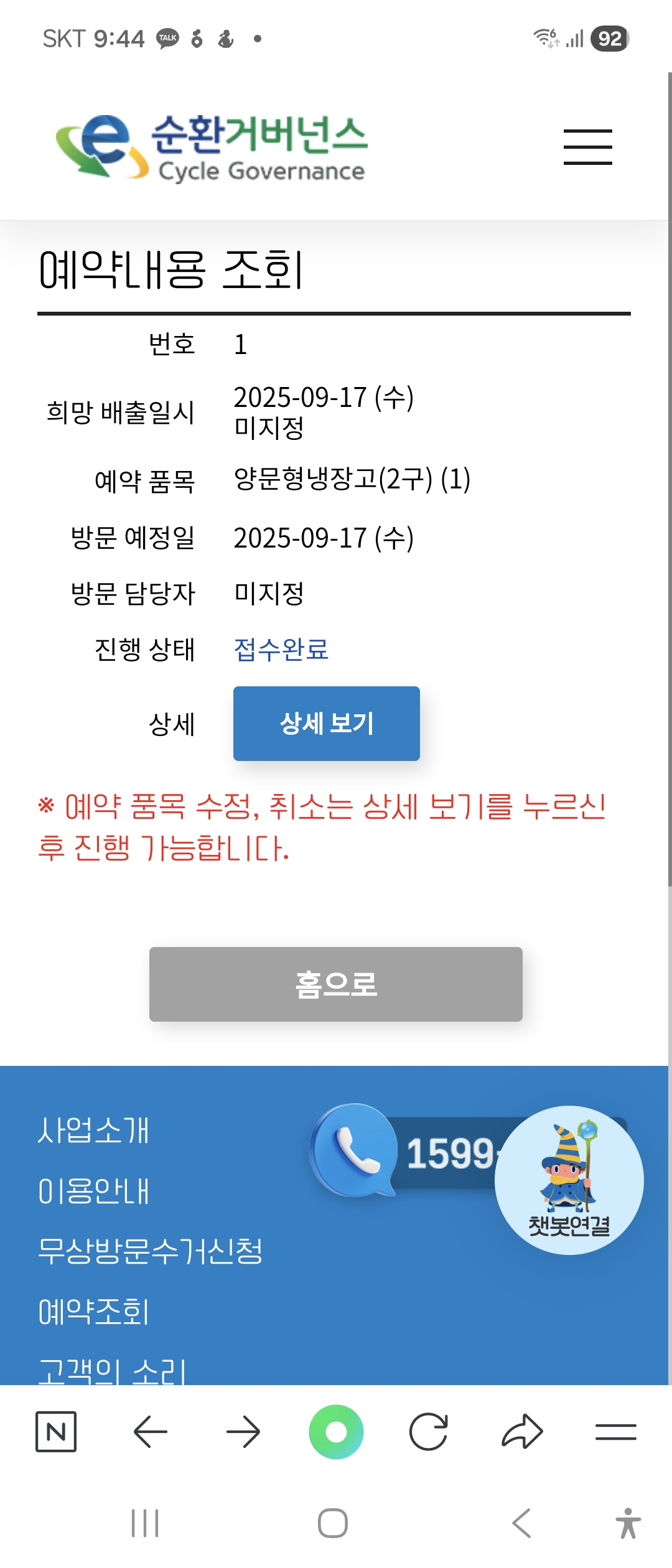Open the browser's two-line menu
Image resolution: width=672 pixels, height=1568 pixels.
coord(616,1432)
